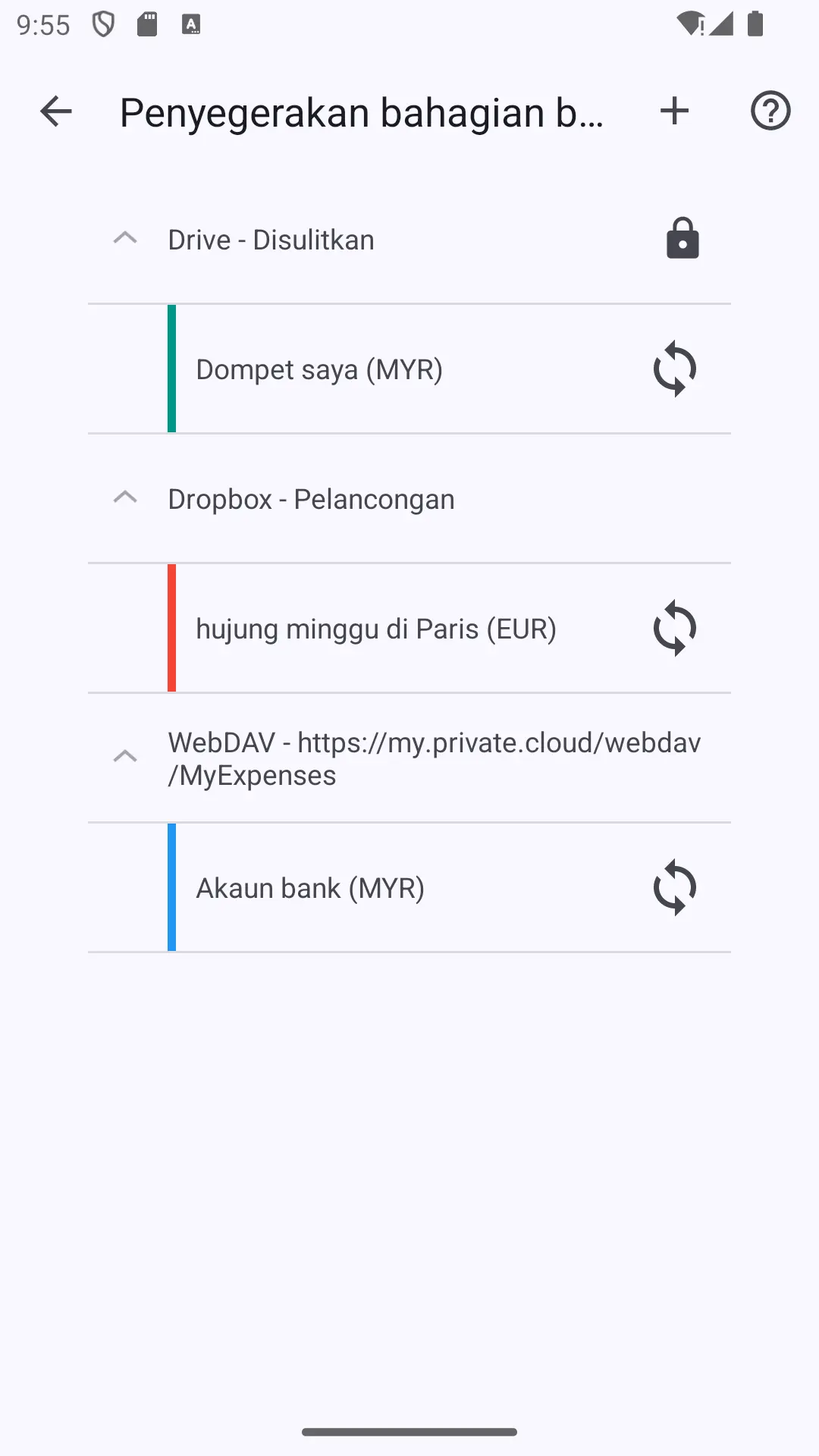The height and width of the screenshot is (1456, 819).
Task: Collapse the Dropbox - Pelancongan group
Action: point(125,498)
